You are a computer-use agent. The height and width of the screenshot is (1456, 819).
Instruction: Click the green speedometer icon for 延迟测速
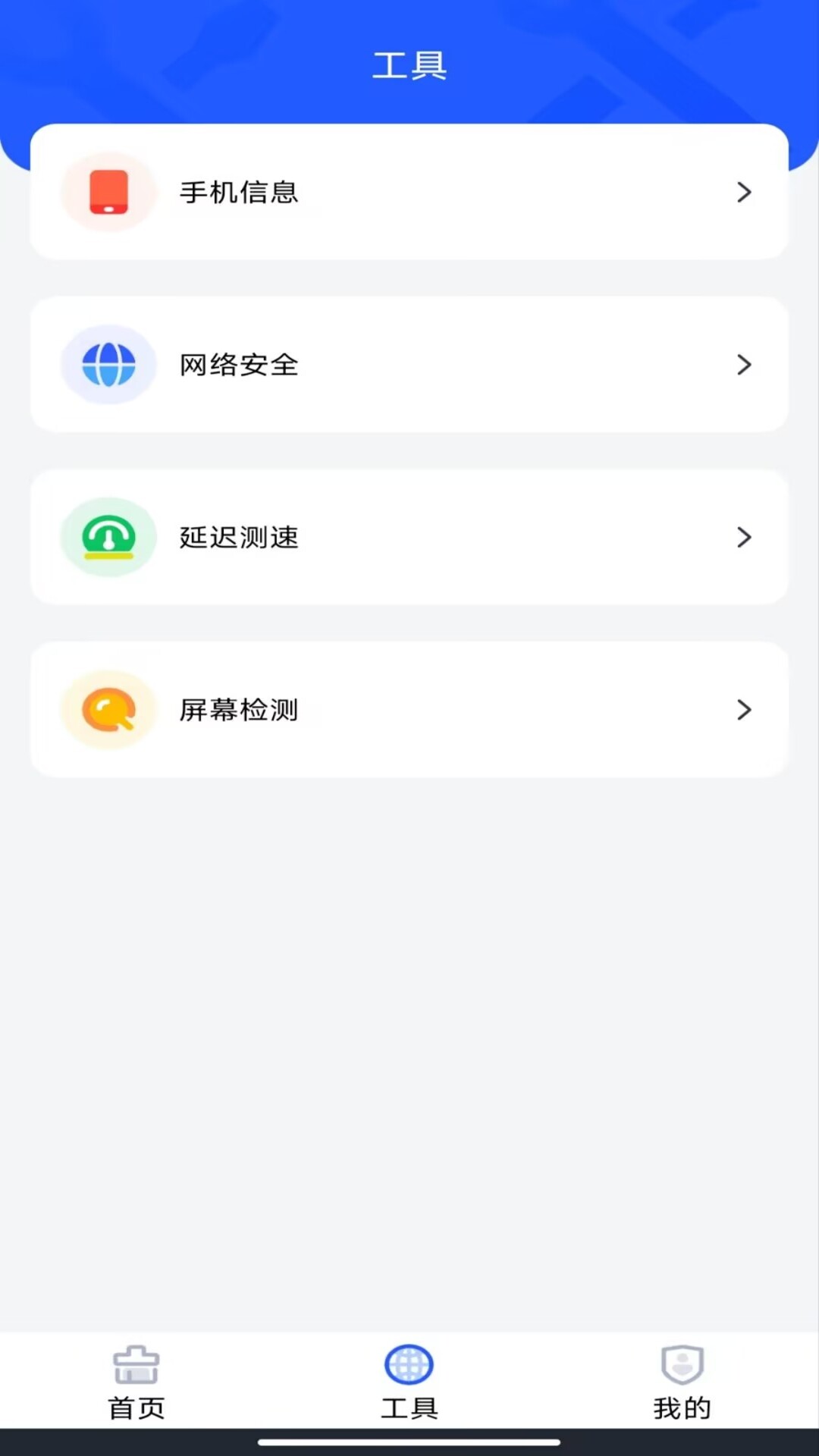pyautogui.click(x=108, y=537)
